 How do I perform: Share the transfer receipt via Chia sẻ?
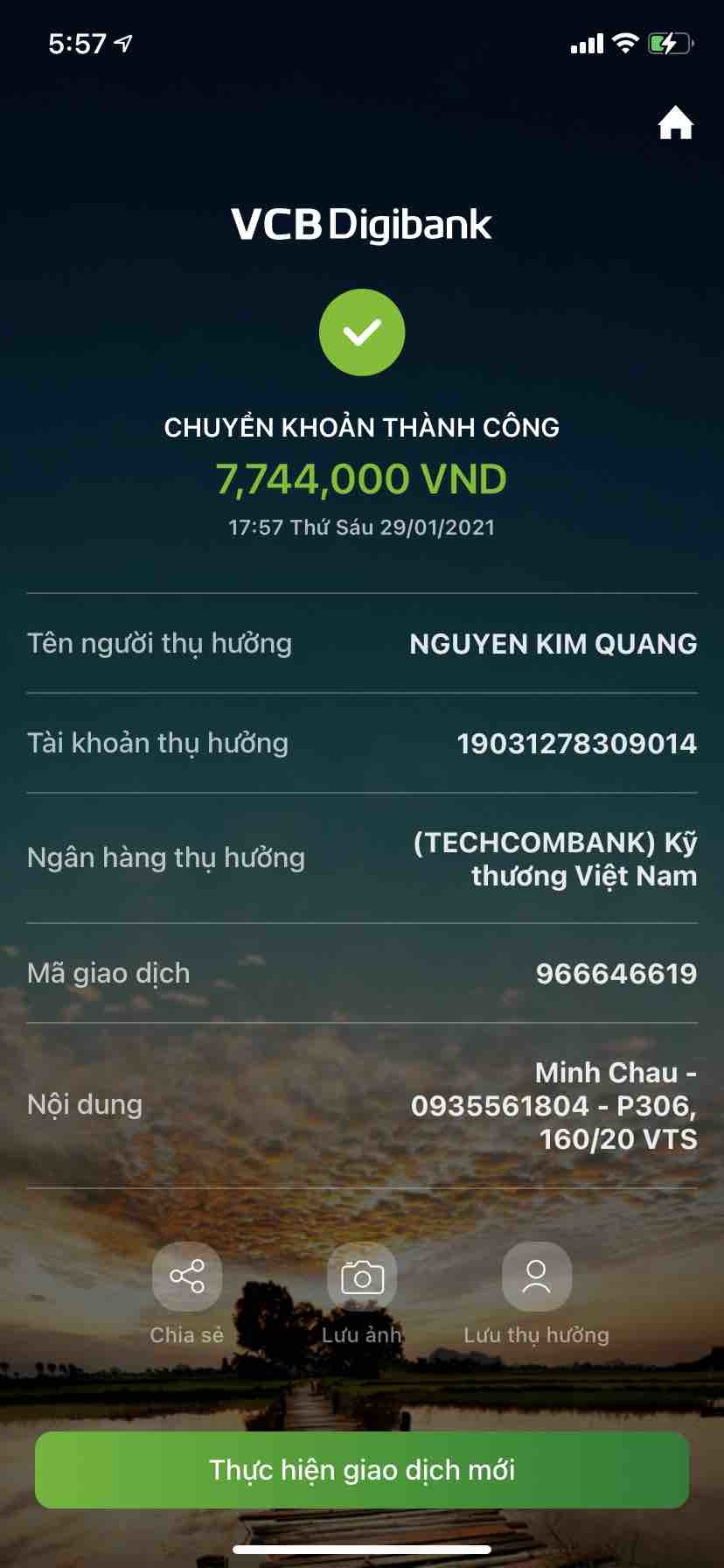[187, 1277]
